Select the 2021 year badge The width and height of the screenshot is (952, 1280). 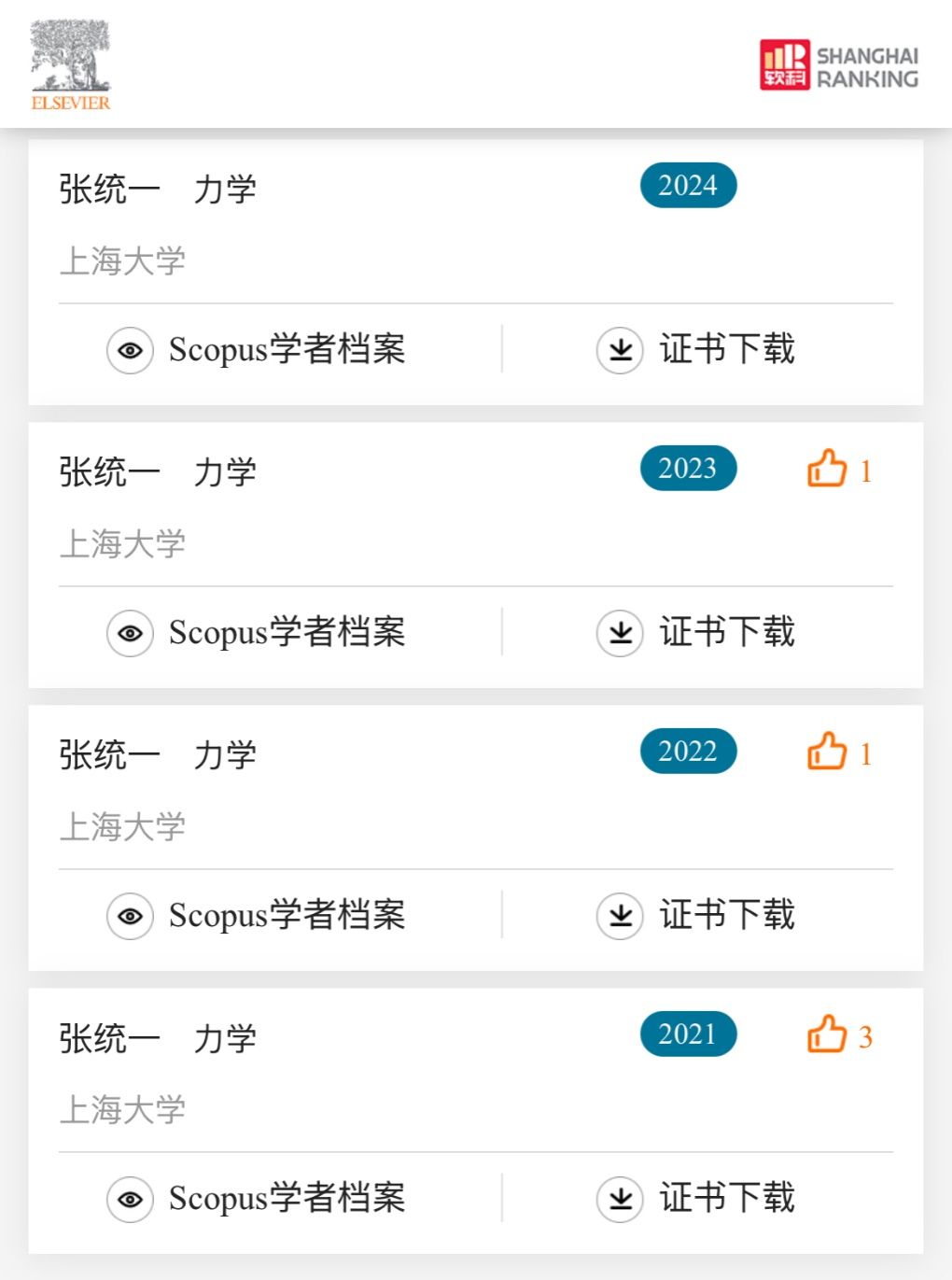pyautogui.click(x=688, y=1034)
